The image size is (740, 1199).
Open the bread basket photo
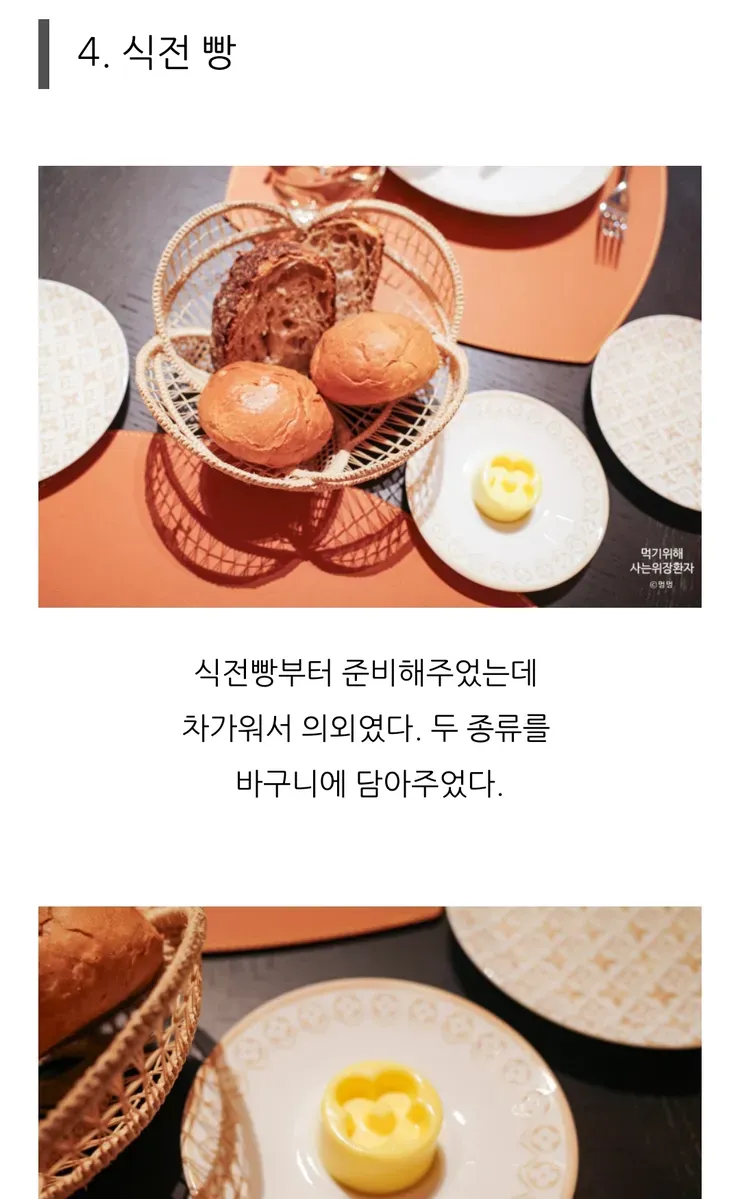coord(369,386)
